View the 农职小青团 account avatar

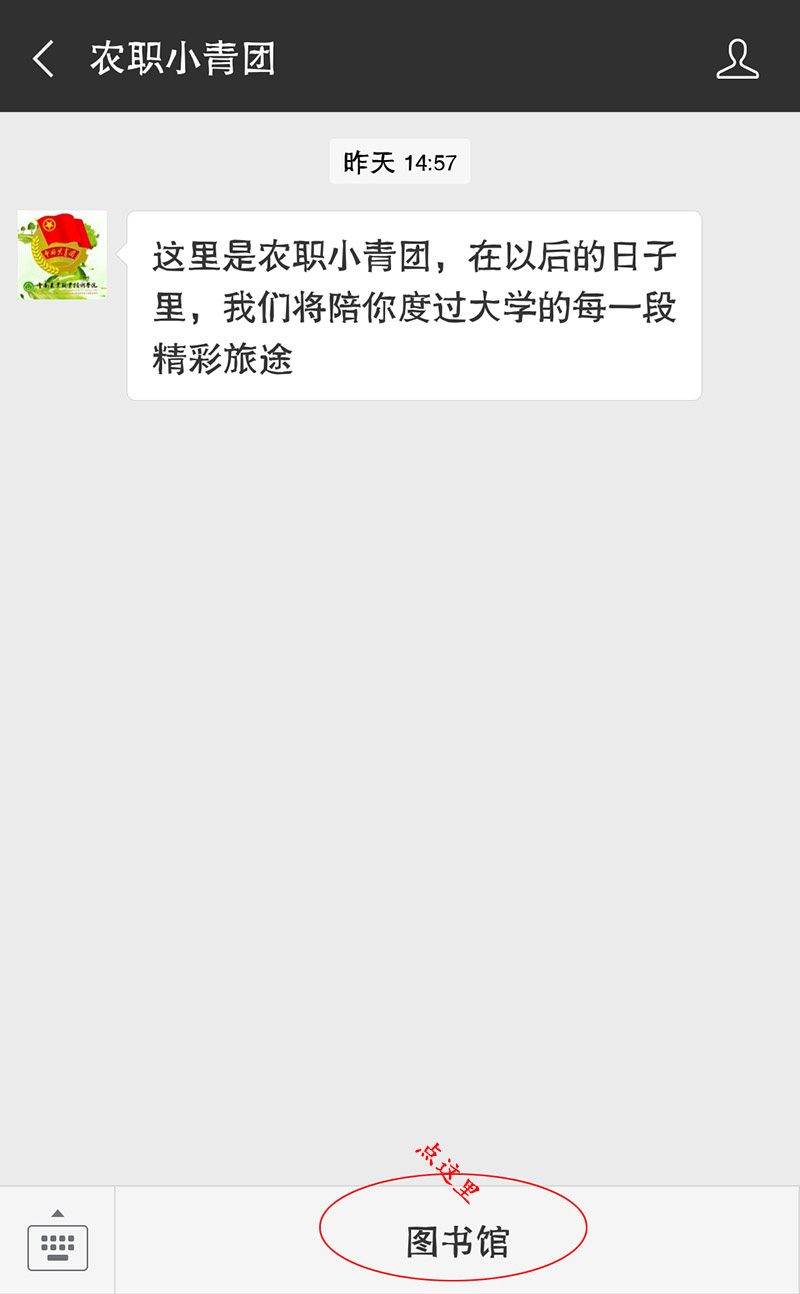tap(62, 255)
